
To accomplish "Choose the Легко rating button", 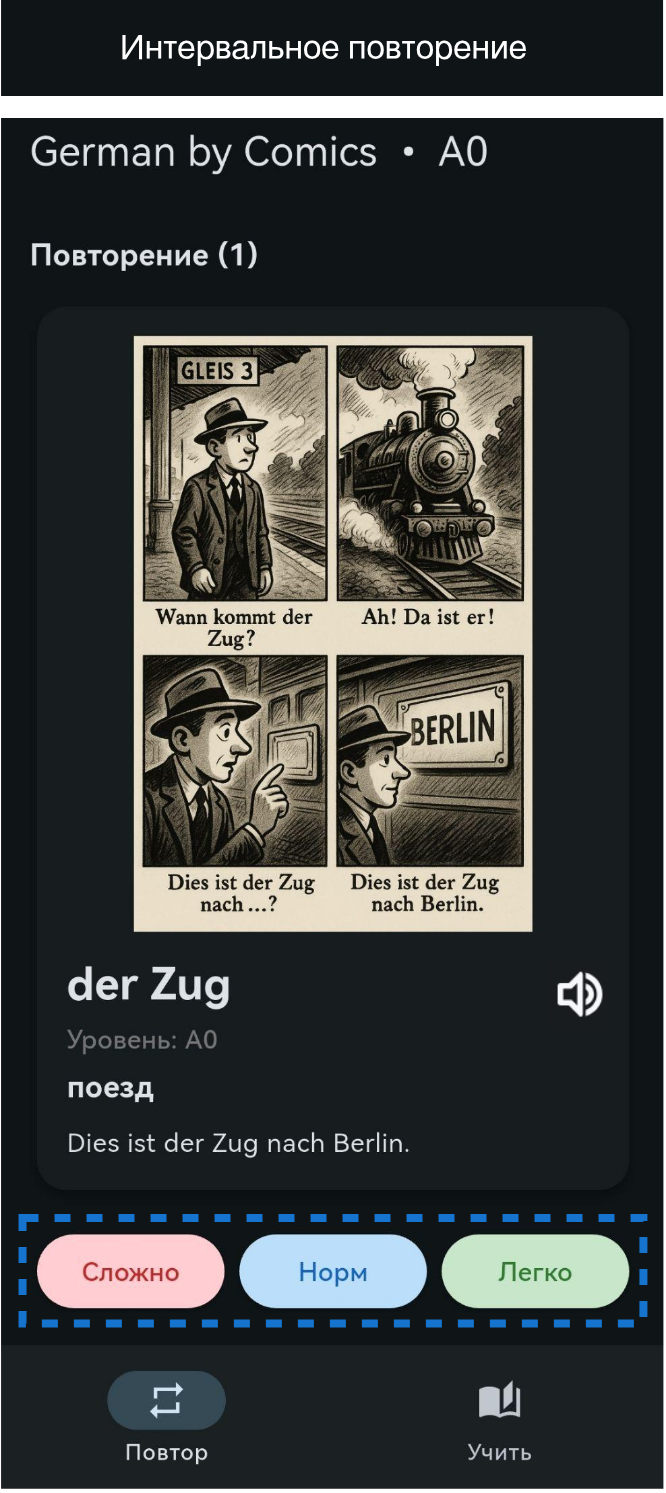I will [535, 1272].
